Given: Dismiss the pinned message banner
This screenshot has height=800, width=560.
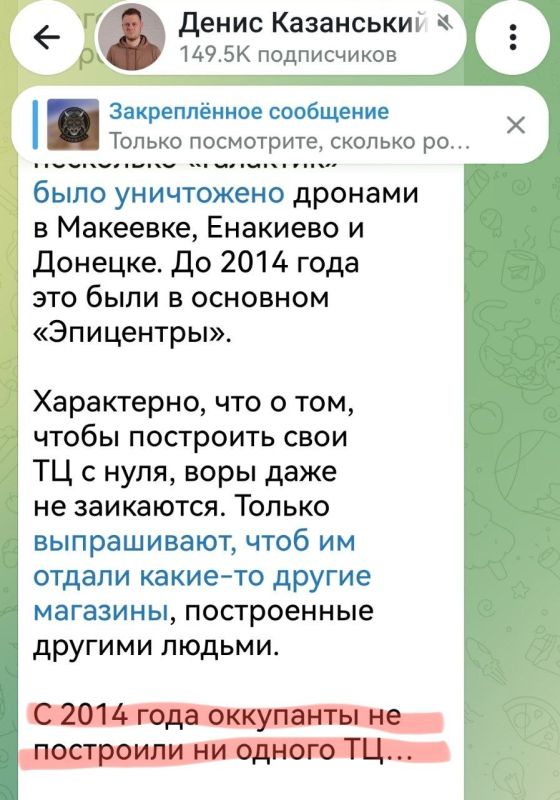Looking at the screenshot, I should [516, 125].
